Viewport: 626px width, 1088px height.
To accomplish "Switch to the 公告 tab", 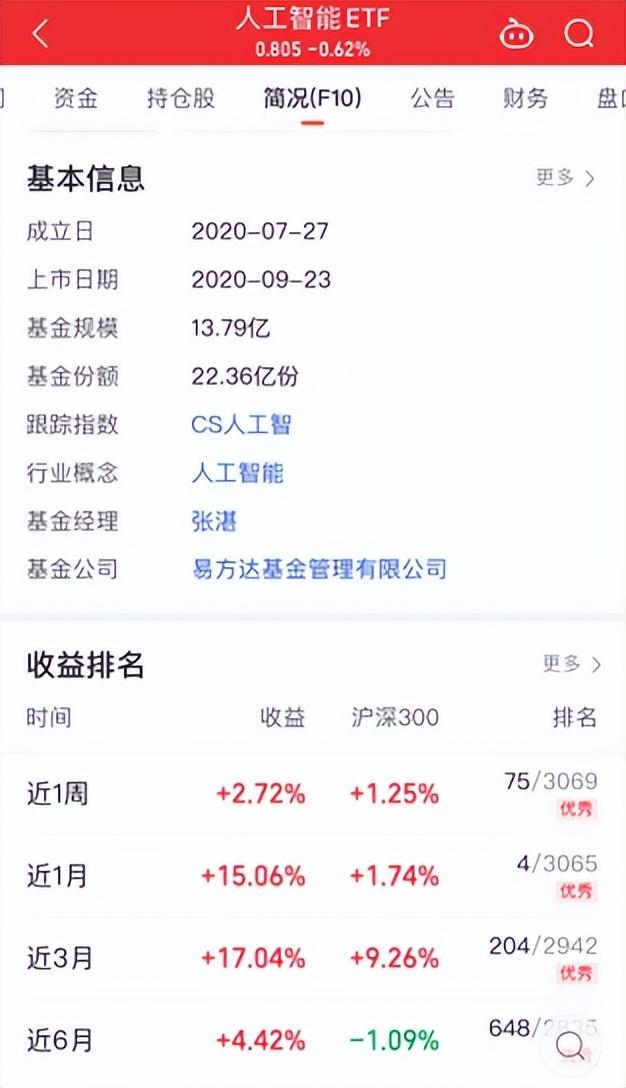I will [432, 98].
